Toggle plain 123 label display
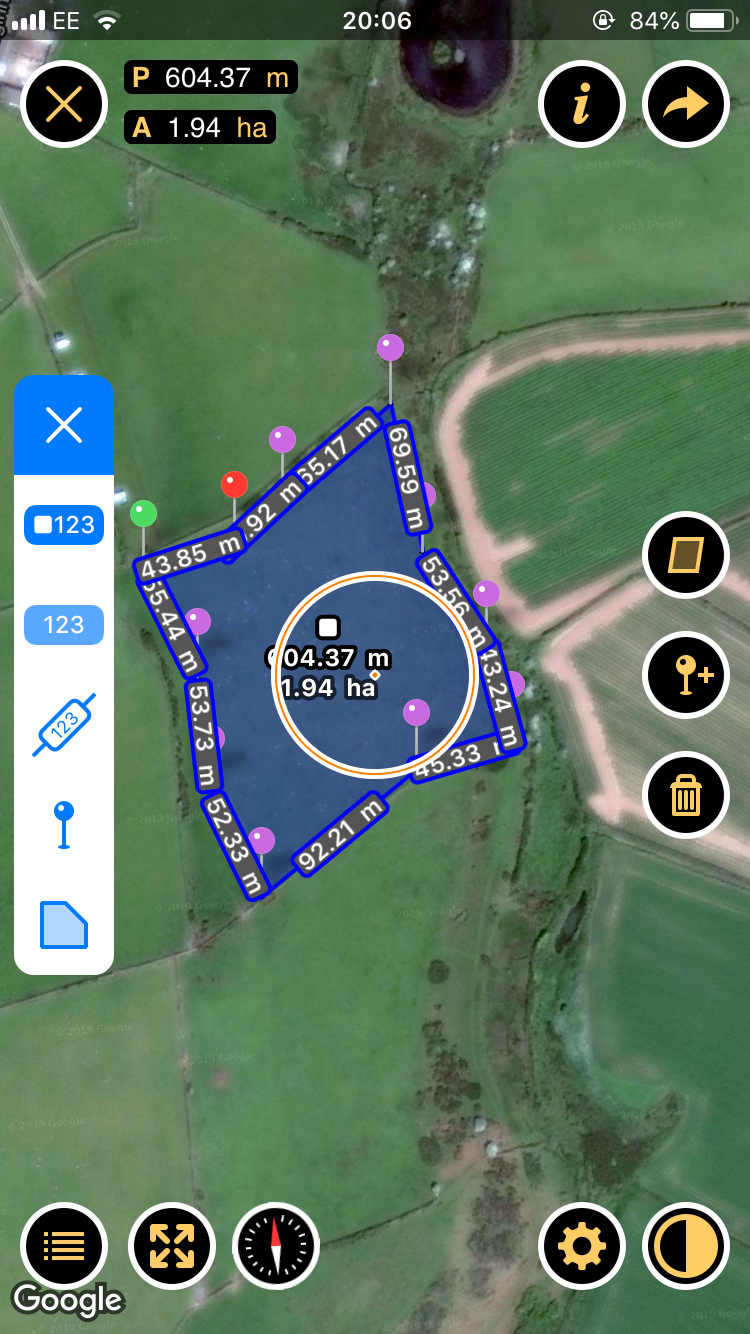Viewport: 750px width, 1334px height. [x=63, y=624]
